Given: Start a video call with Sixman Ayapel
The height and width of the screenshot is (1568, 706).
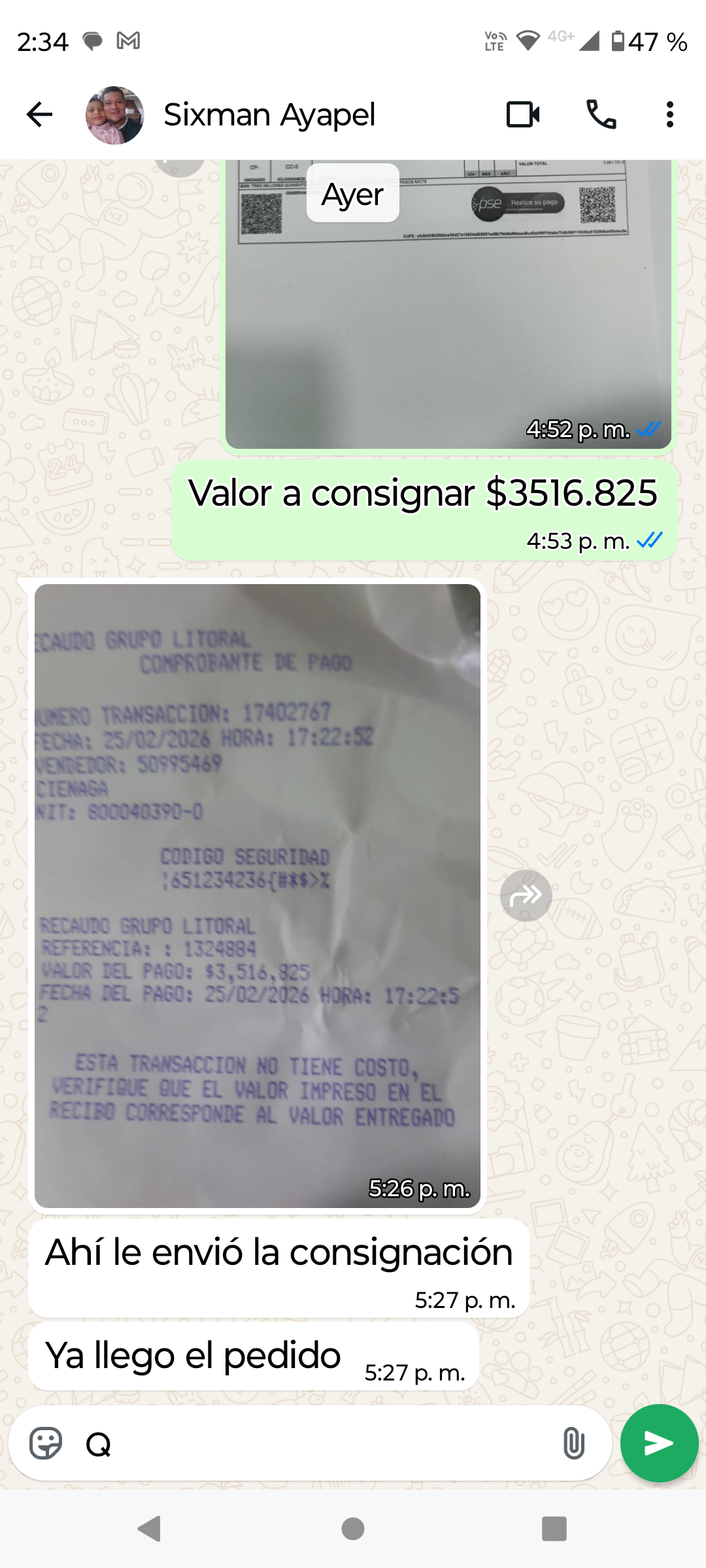Looking at the screenshot, I should point(523,115).
